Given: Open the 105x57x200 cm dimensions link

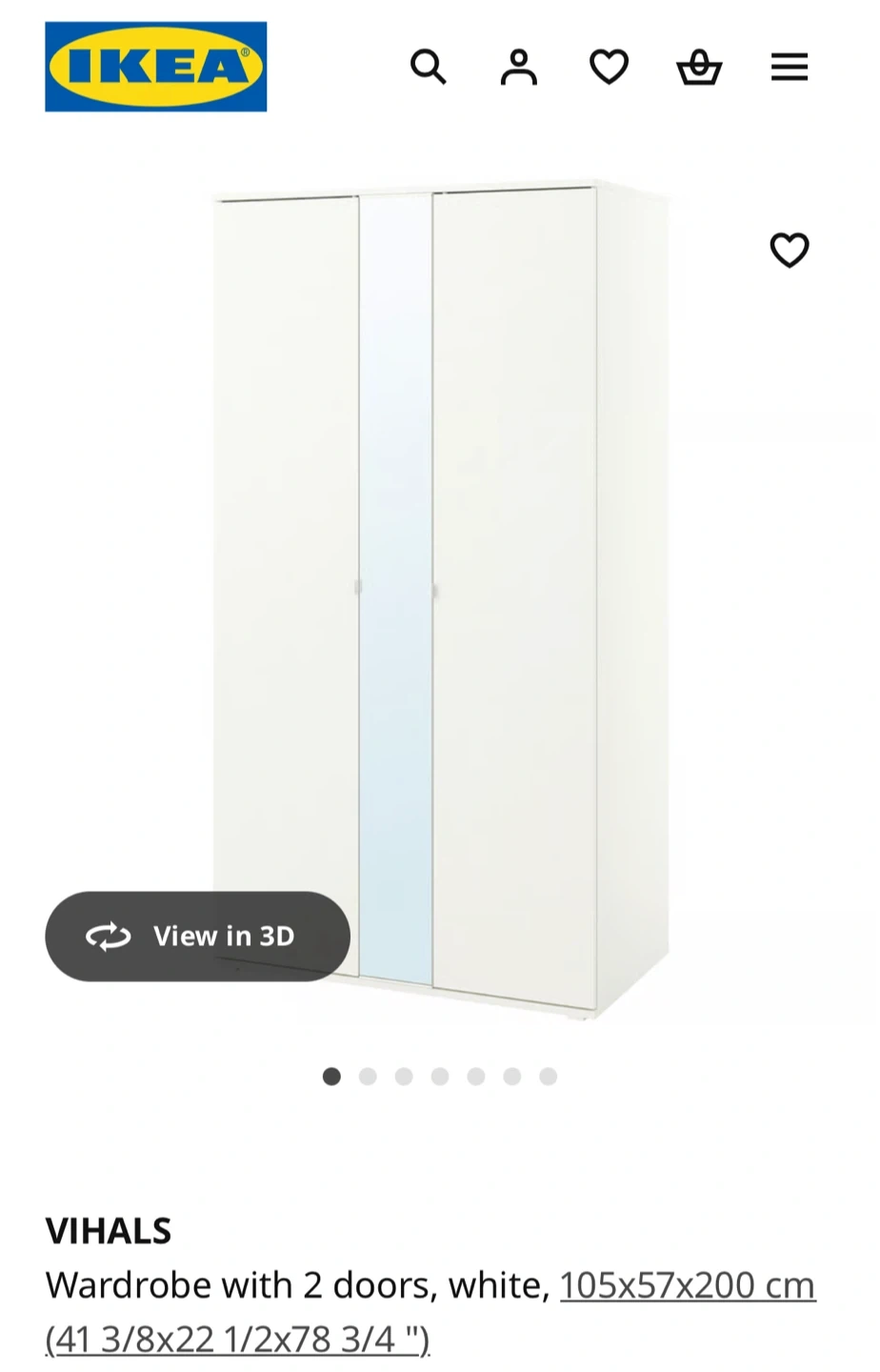Looking at the screenshot, I should (x=687, y=1286).
